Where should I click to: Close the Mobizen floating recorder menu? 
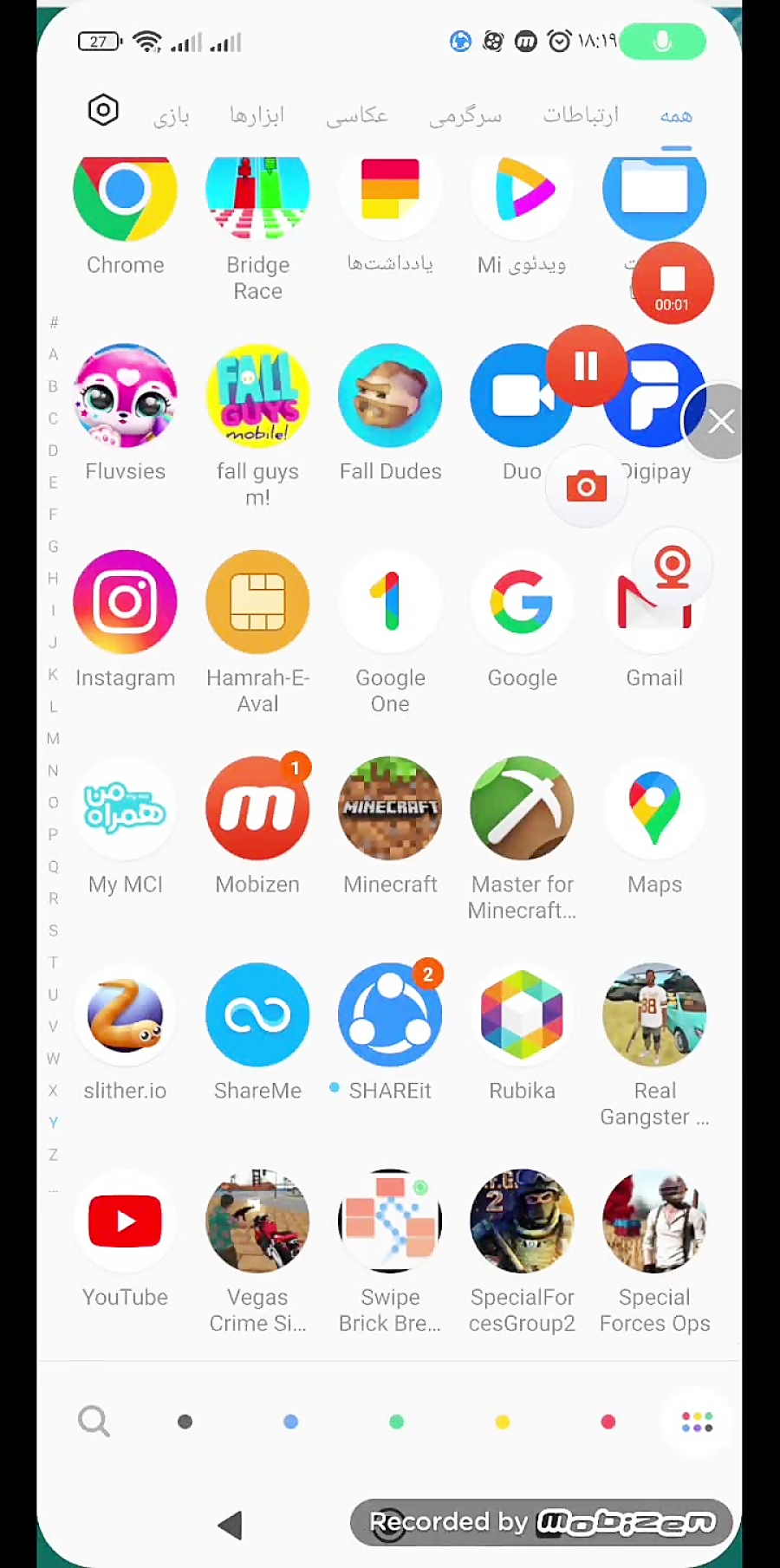click(721, 422)
